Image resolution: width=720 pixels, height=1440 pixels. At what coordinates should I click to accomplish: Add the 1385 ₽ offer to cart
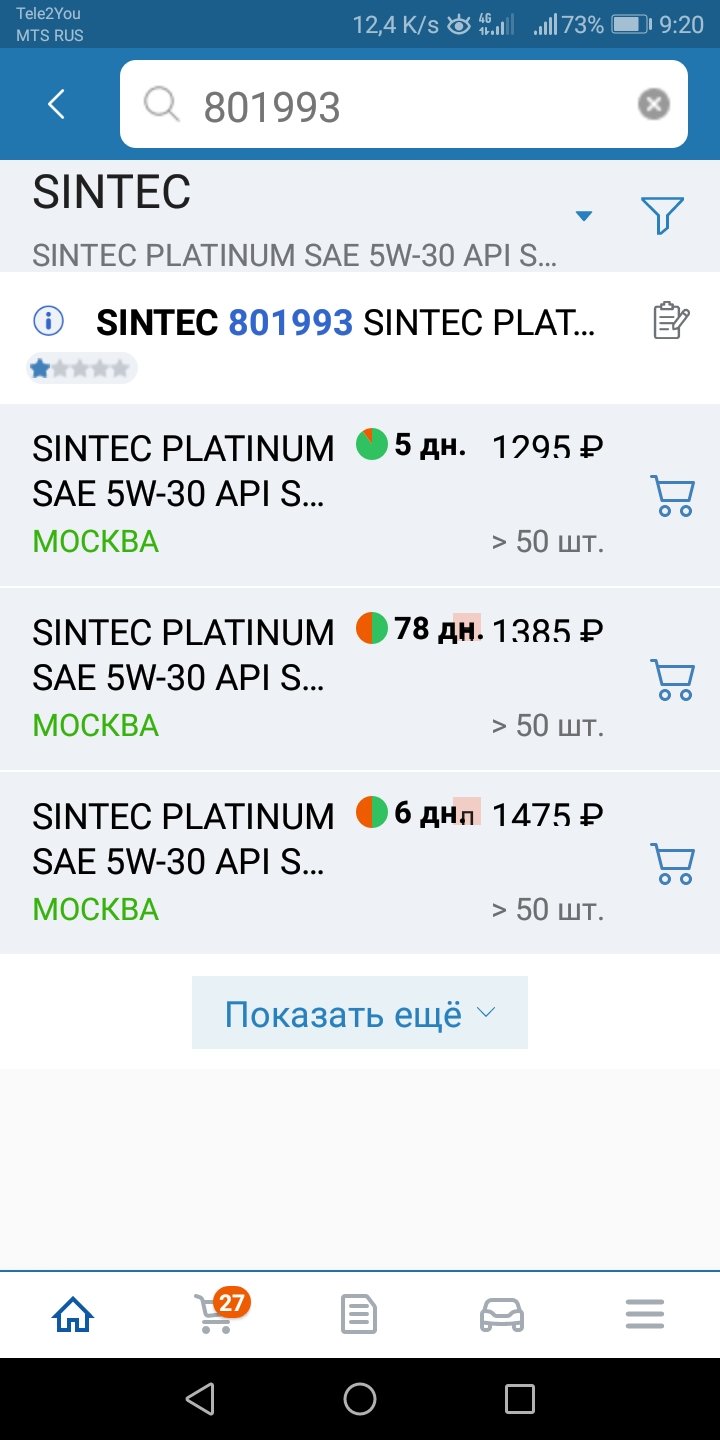[x=672, y=679]
